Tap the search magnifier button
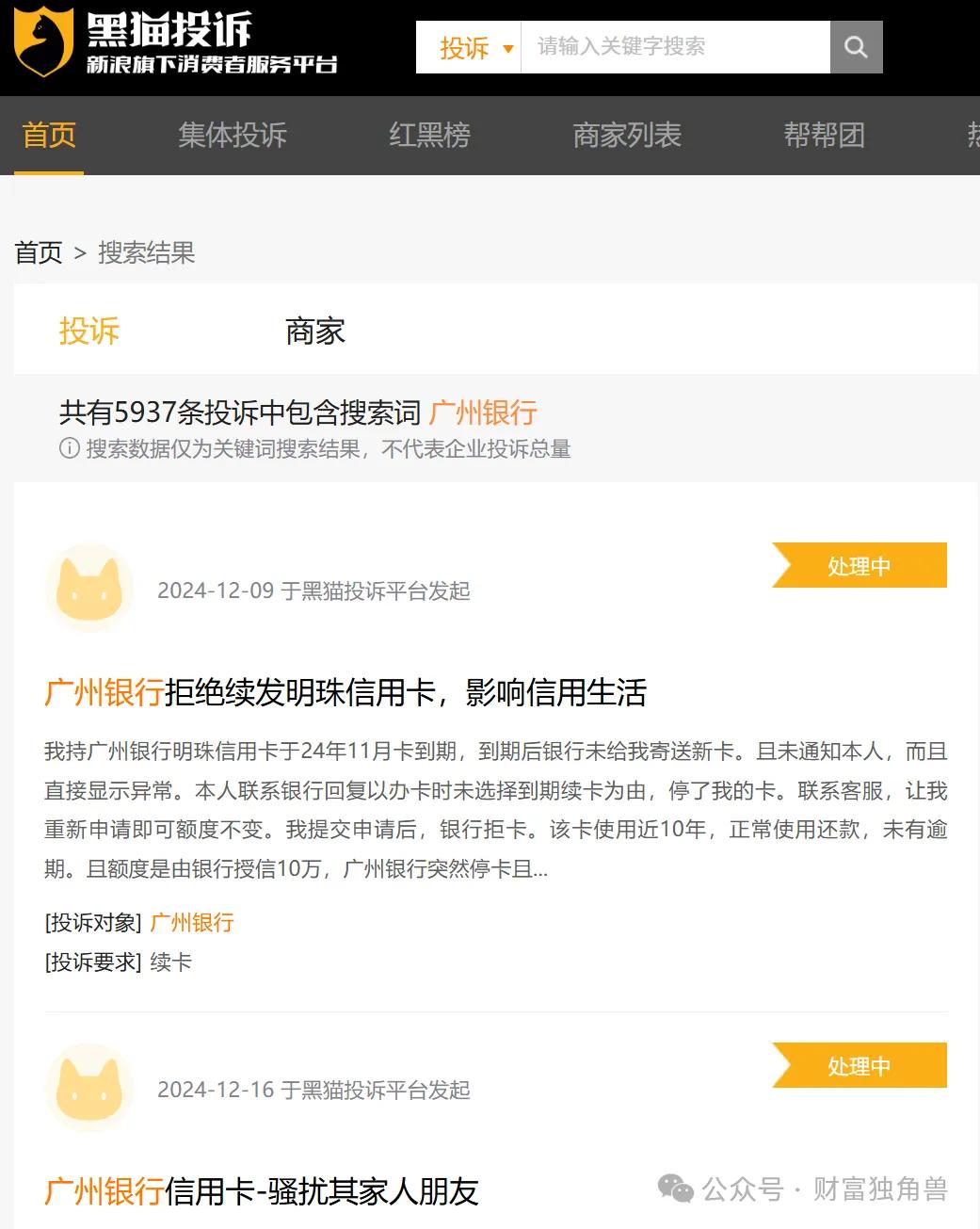 point(856,47)
